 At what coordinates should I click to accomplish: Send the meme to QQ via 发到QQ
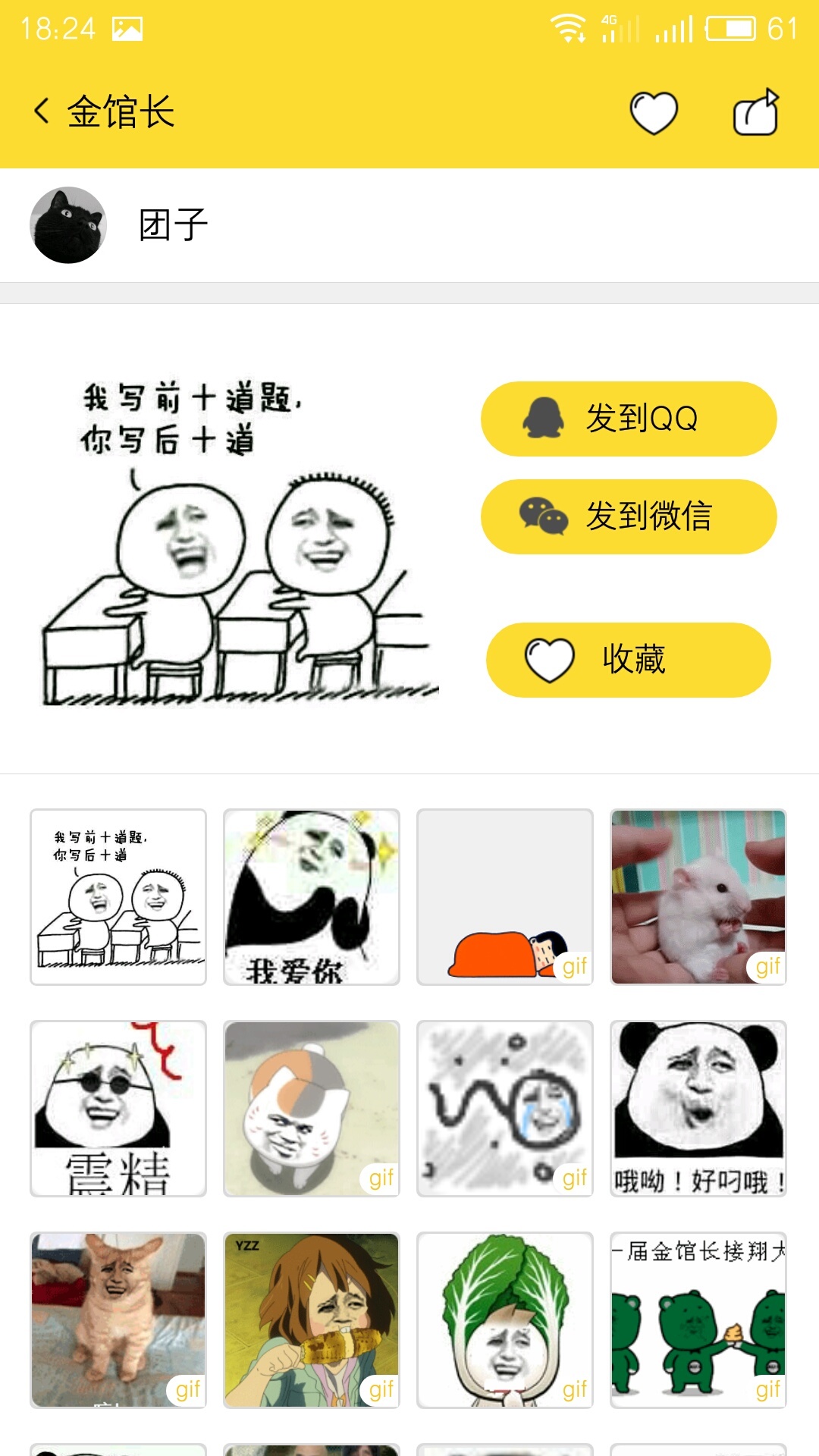coord(628,418)
